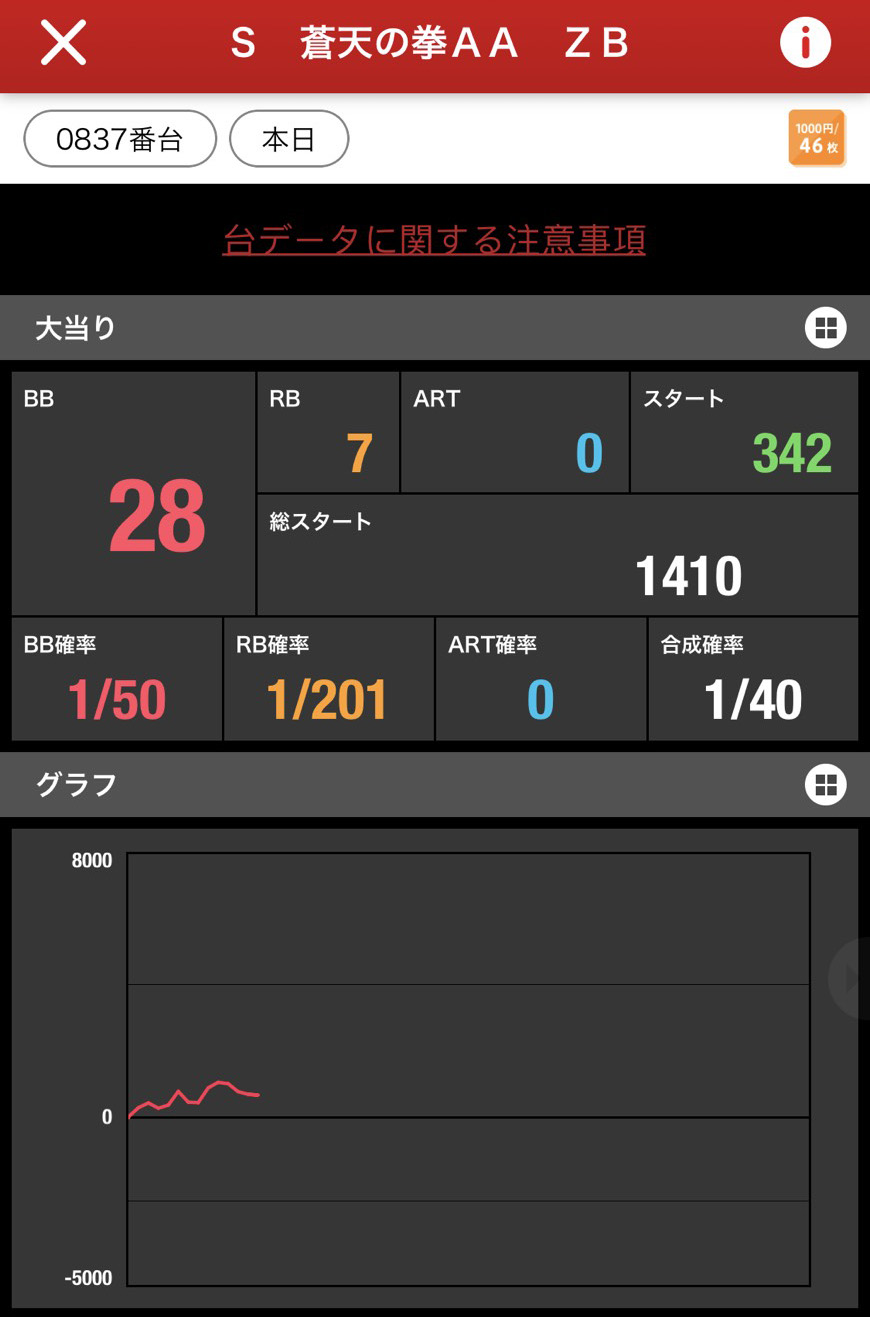
Task: Tap the 0837番台 machine number chip
Action: [x=120, y=138]
